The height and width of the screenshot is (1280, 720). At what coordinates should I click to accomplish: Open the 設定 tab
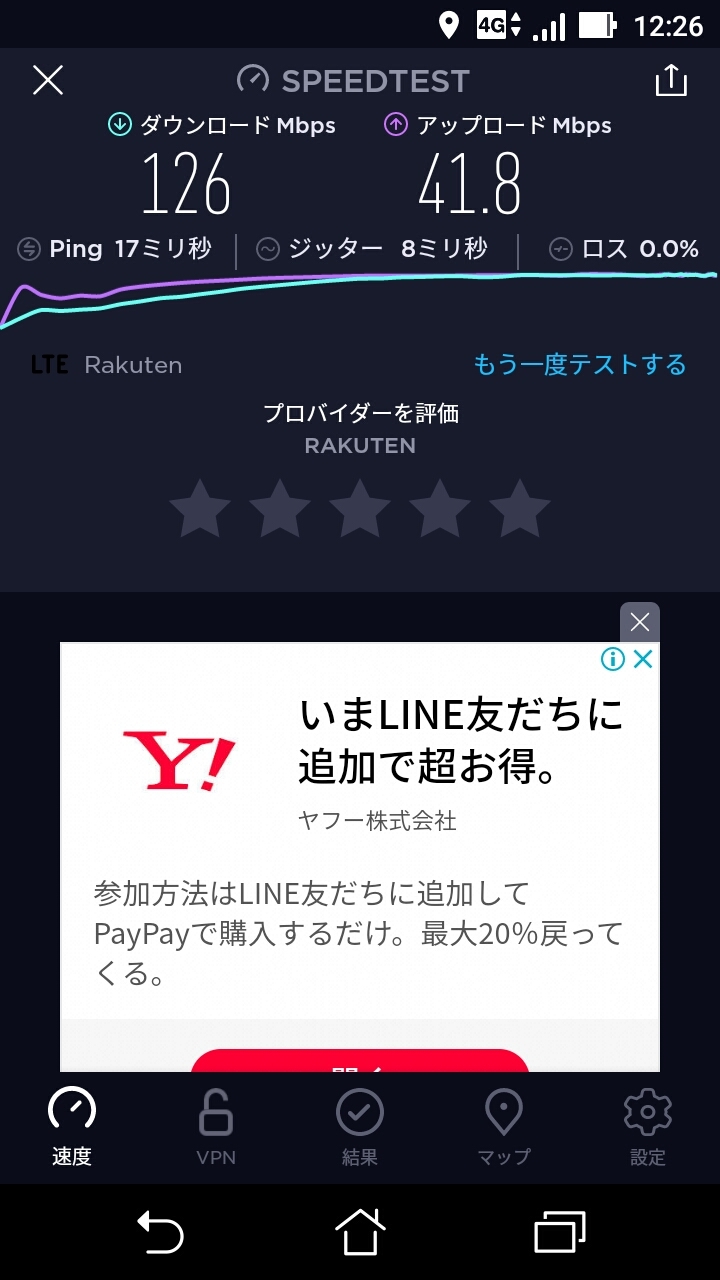pos(648,1127)
